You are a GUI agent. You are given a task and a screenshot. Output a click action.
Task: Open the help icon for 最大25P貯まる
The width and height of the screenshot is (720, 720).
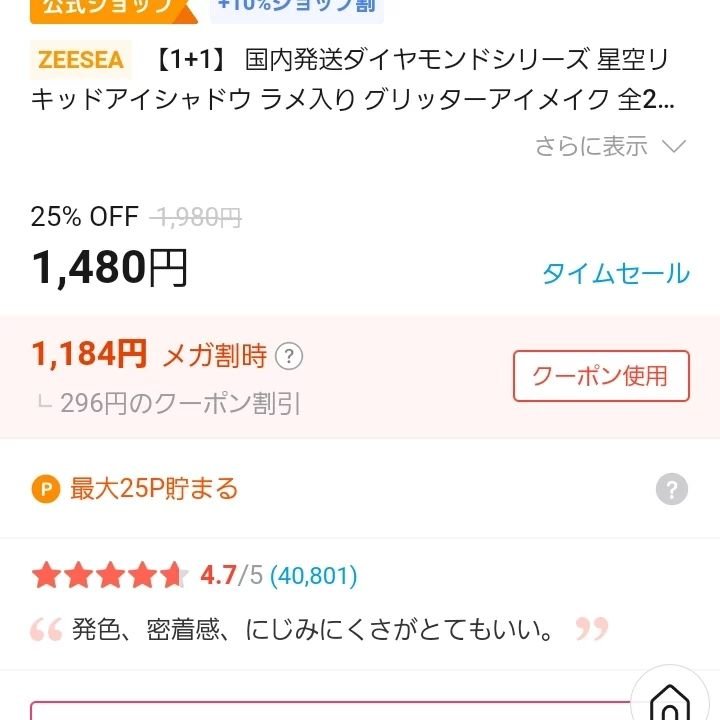pyautogui.click(x=672, y=490)
